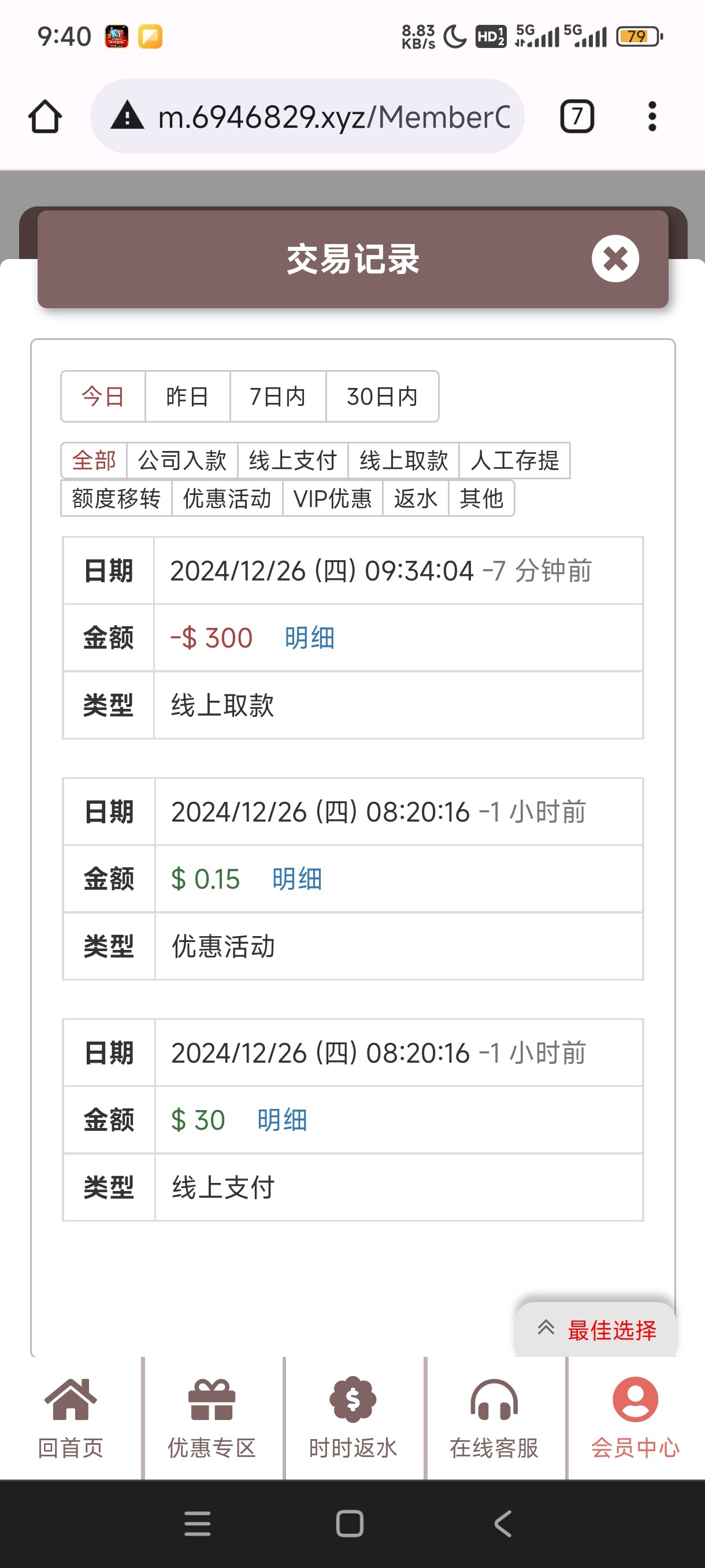The height and width of the screenshot is (1568, 705).
Task: Open the browser overflow menu
Action: (652, 116)
